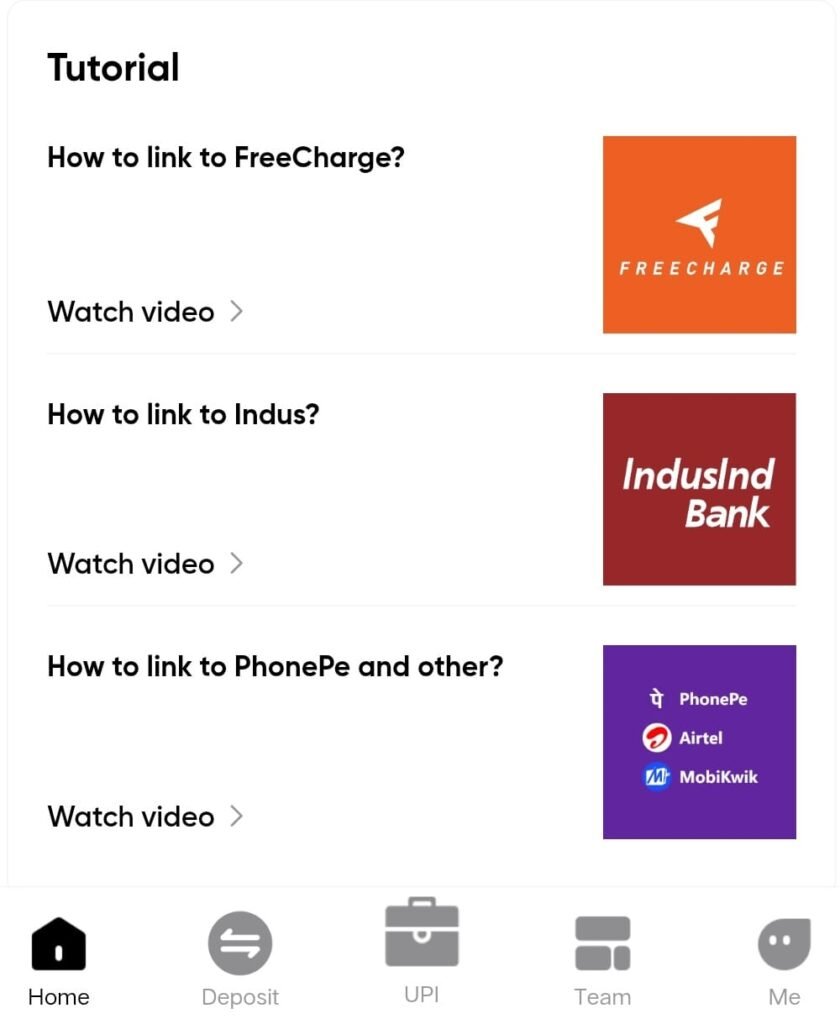This screenshot has width=840, height=1024.
Task: Watch video for linking to Indus
Action: [x=145, y=564]
